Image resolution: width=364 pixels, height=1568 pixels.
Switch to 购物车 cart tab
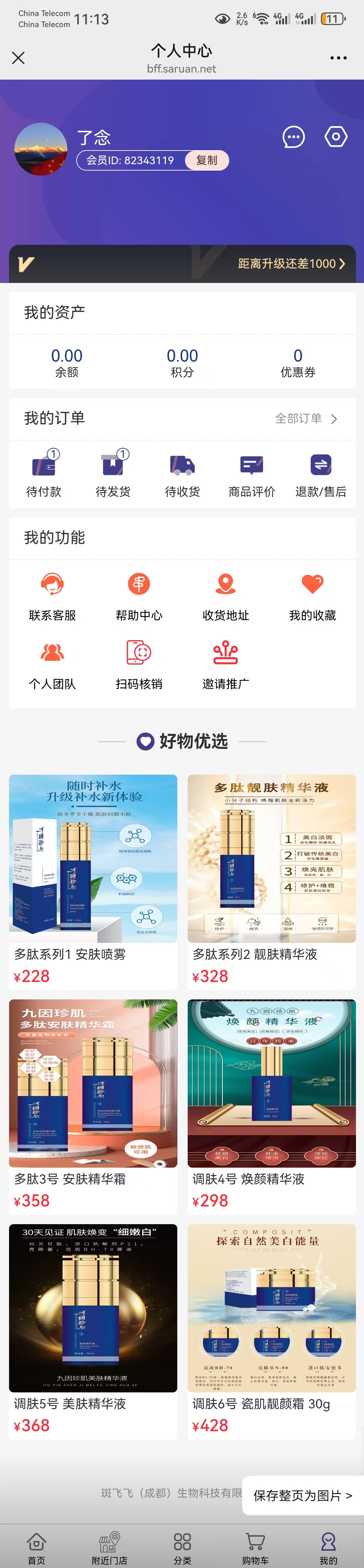tap(255, 1547)
